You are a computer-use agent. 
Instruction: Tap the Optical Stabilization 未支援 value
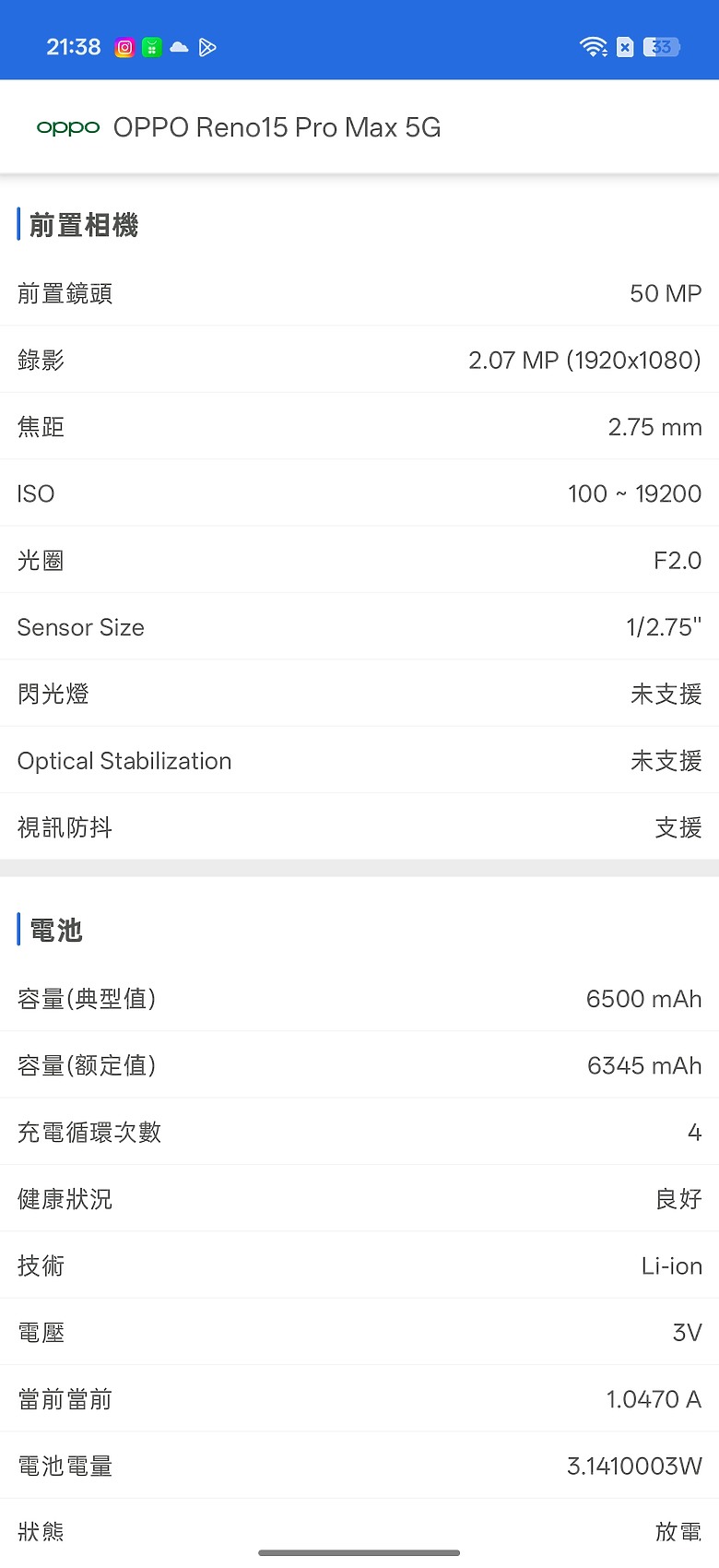(666, 761)
